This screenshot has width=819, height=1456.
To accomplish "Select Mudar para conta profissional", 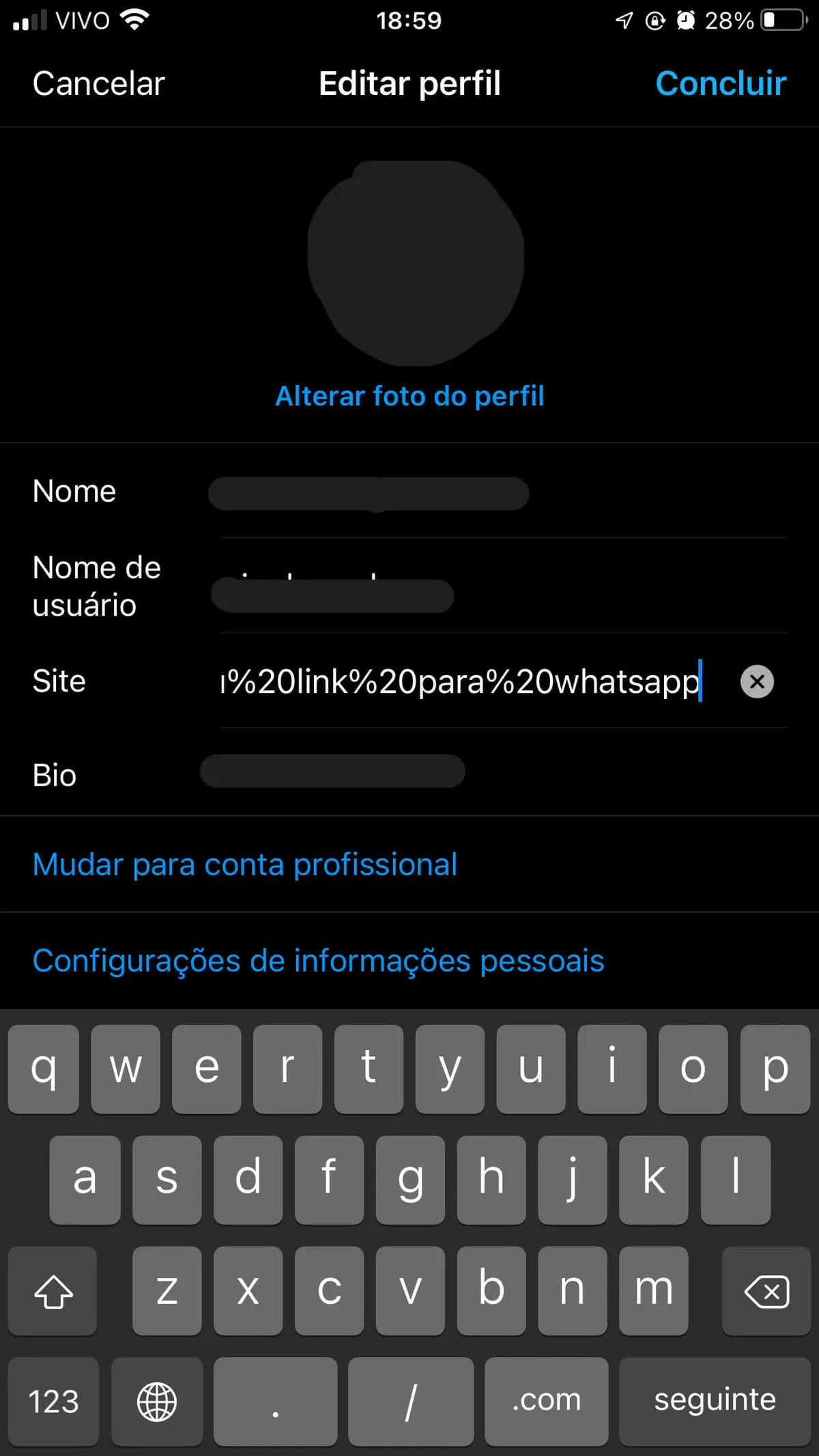I will [x=244, y=864].
